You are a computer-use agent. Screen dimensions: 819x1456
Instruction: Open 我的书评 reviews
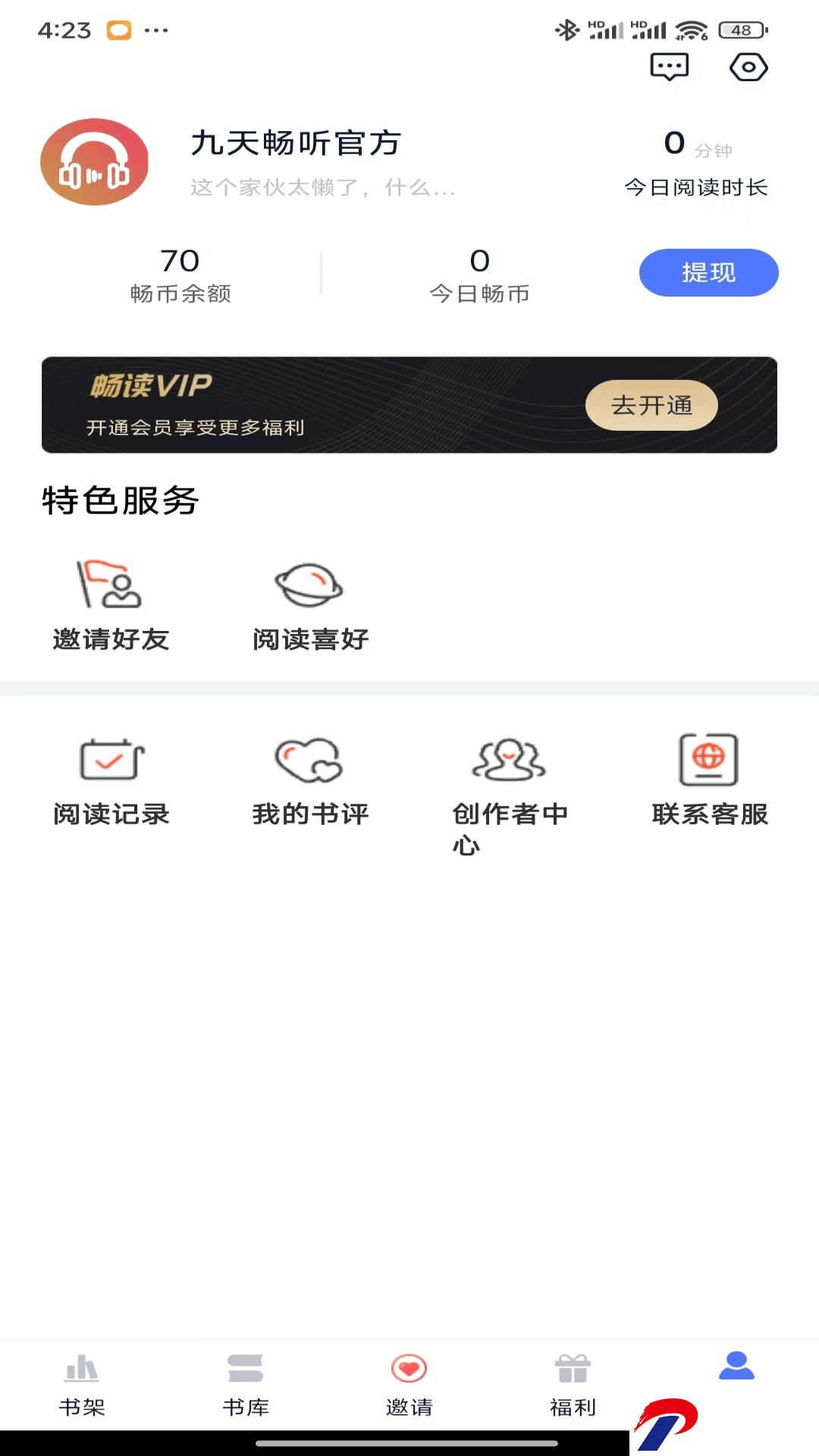(310, 780)
